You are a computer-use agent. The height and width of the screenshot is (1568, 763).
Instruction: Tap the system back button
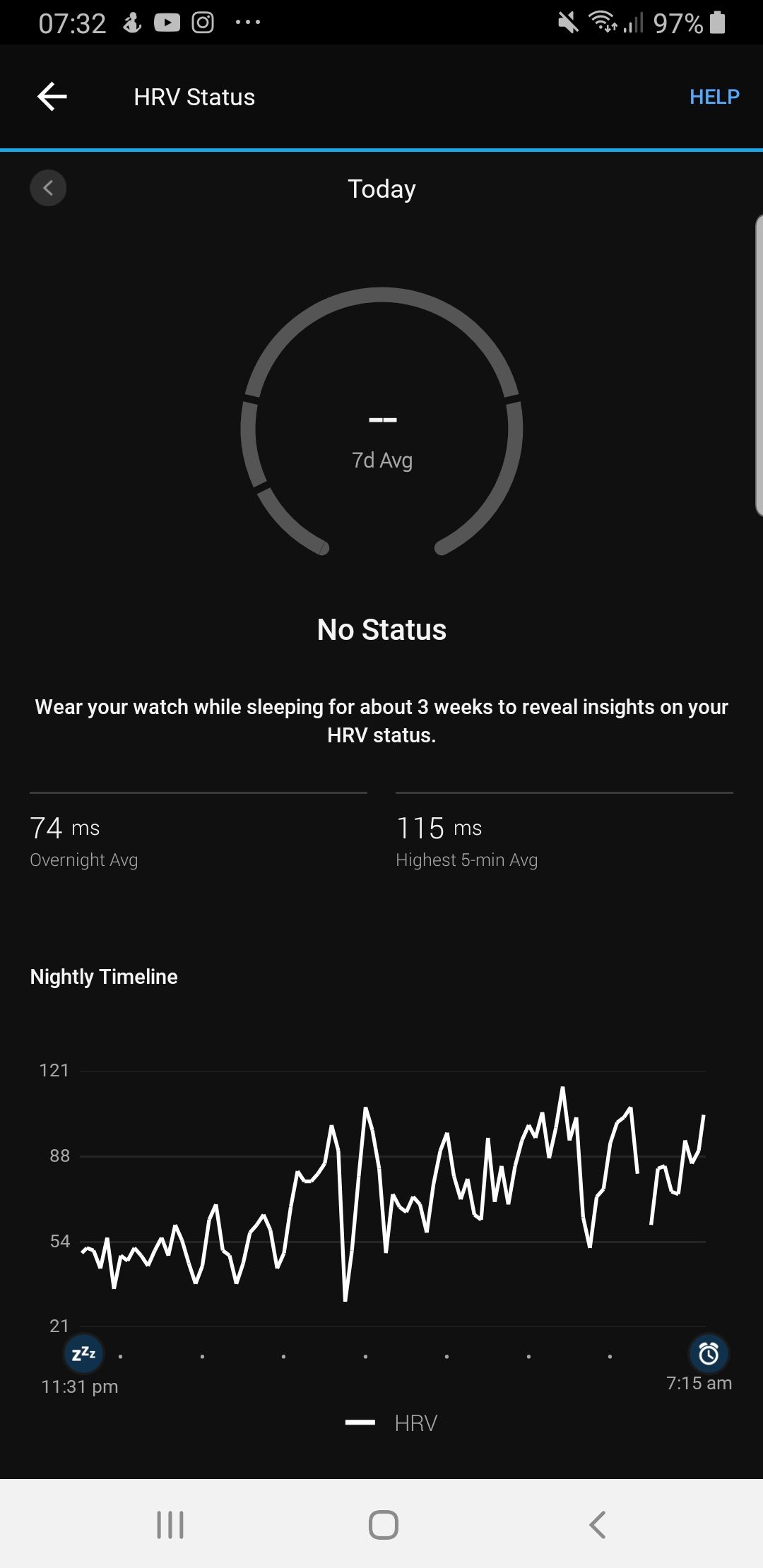[x=598, y=1524]
